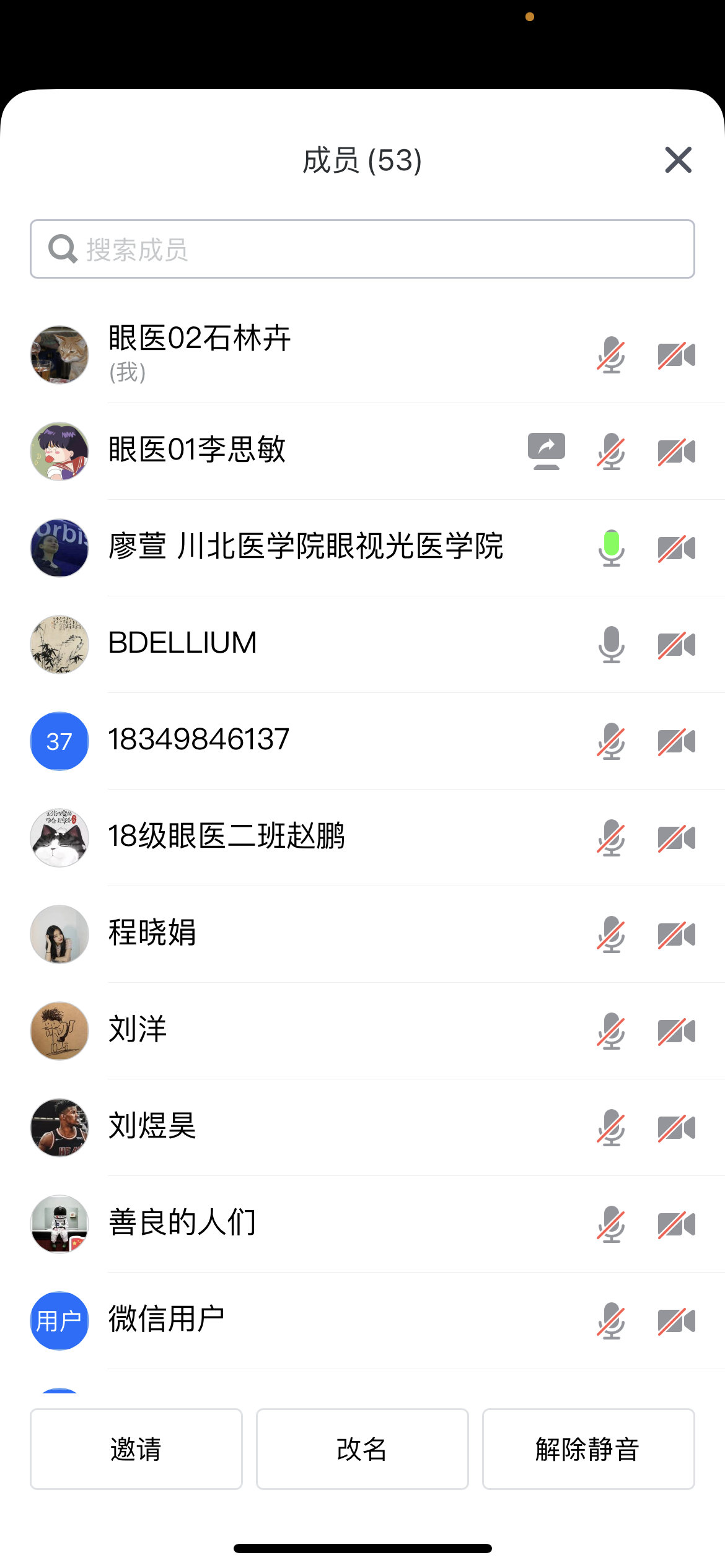Click the green active microphone of 廖萱

click(611, 548)
